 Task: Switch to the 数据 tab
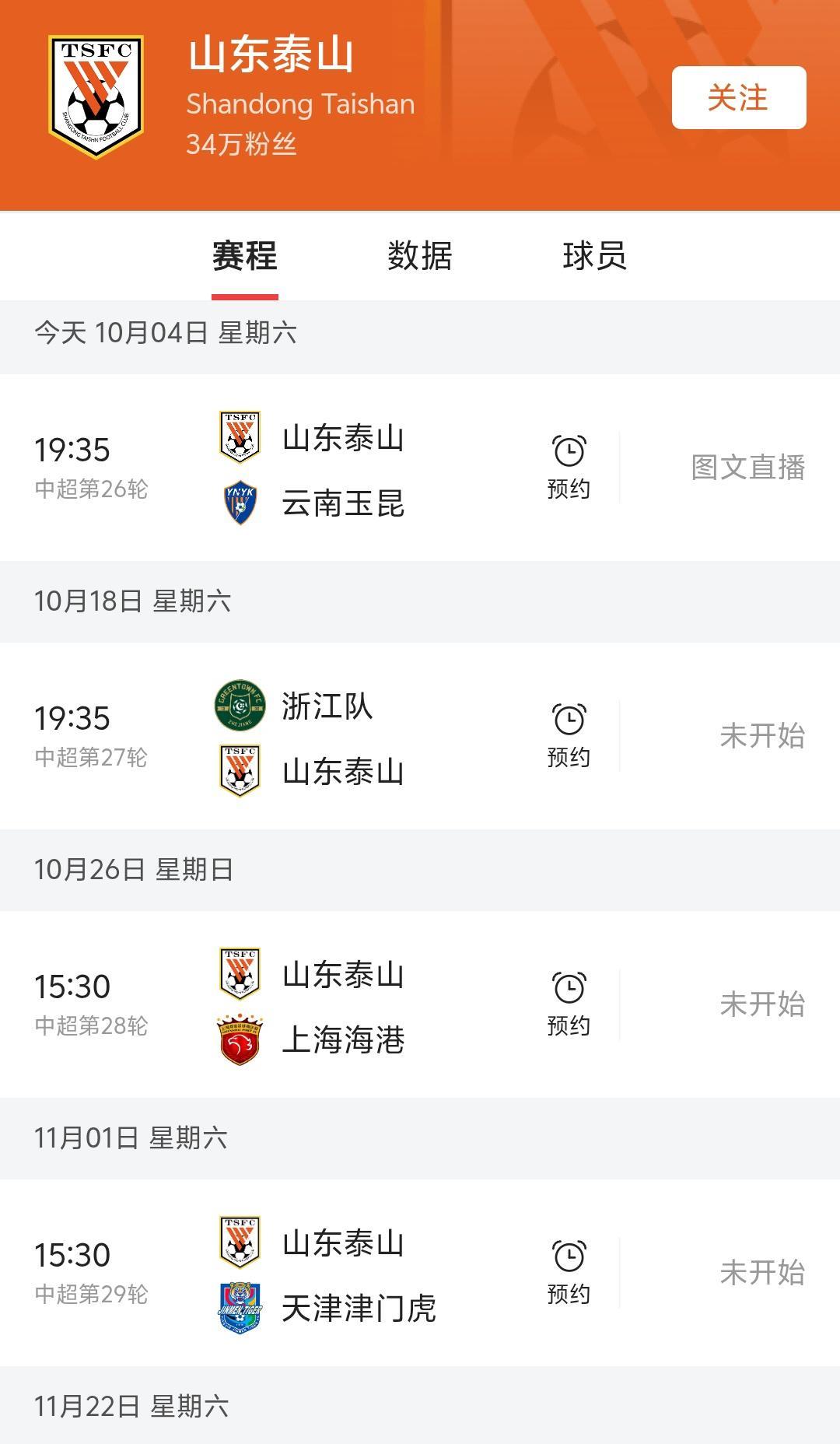(x=419, y=256)
